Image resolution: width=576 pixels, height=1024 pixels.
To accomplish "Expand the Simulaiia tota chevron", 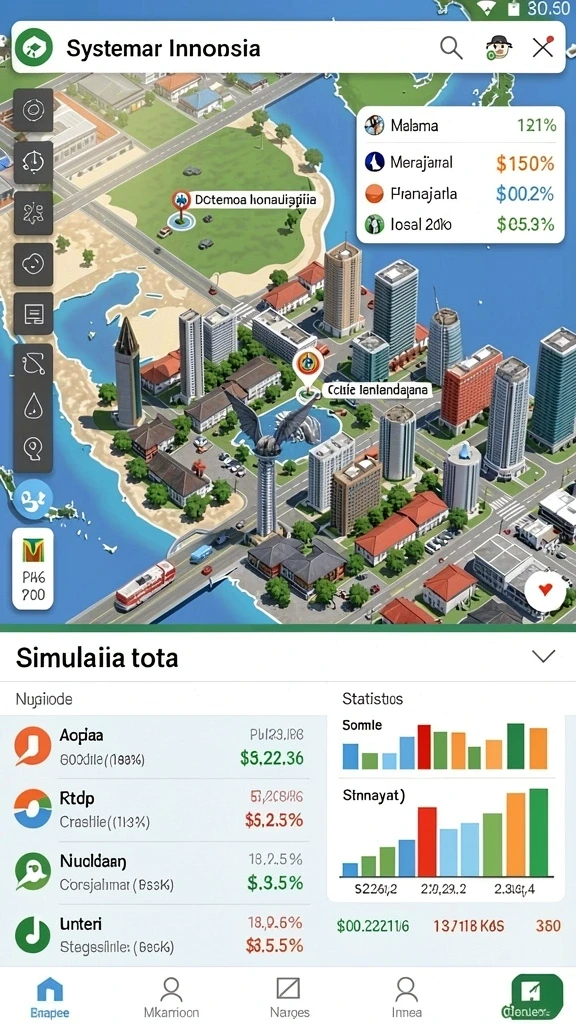I will [543, 656].
